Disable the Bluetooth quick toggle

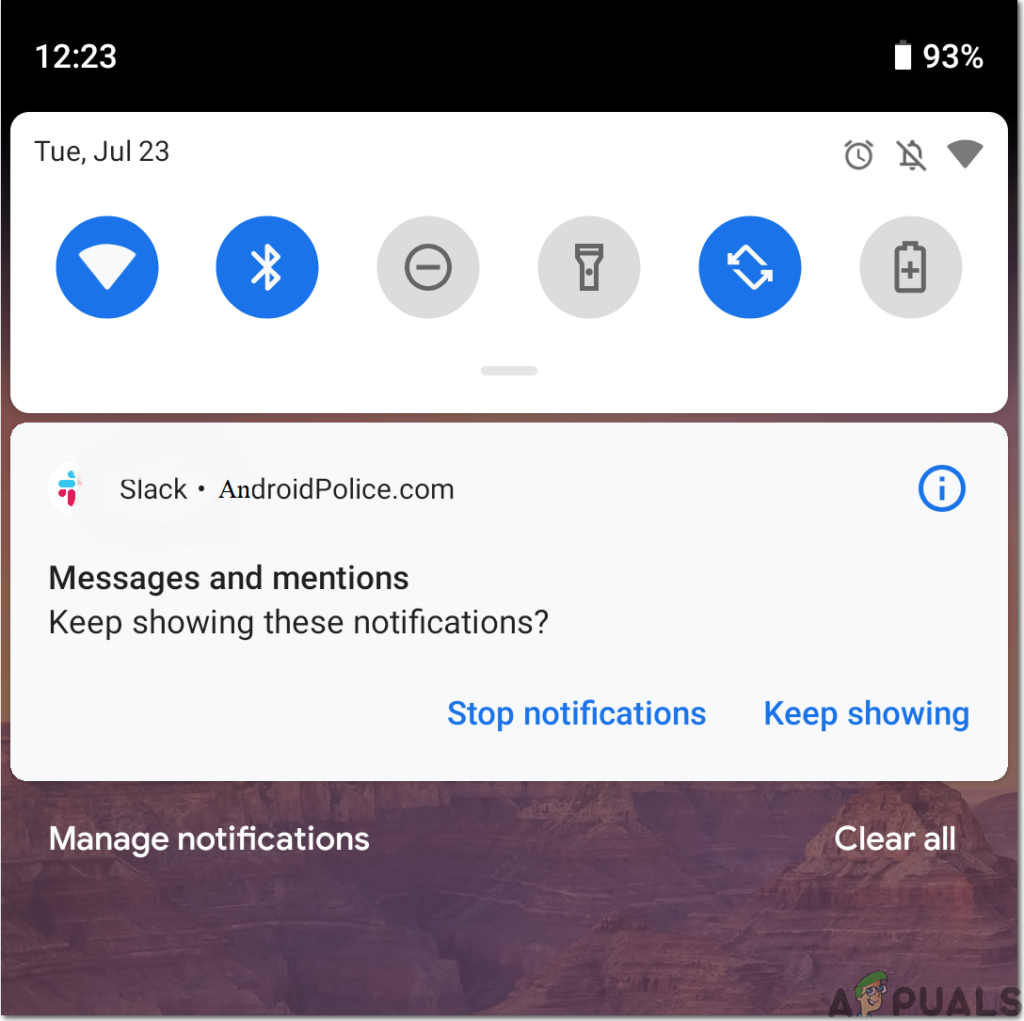(x=267, y=268)
